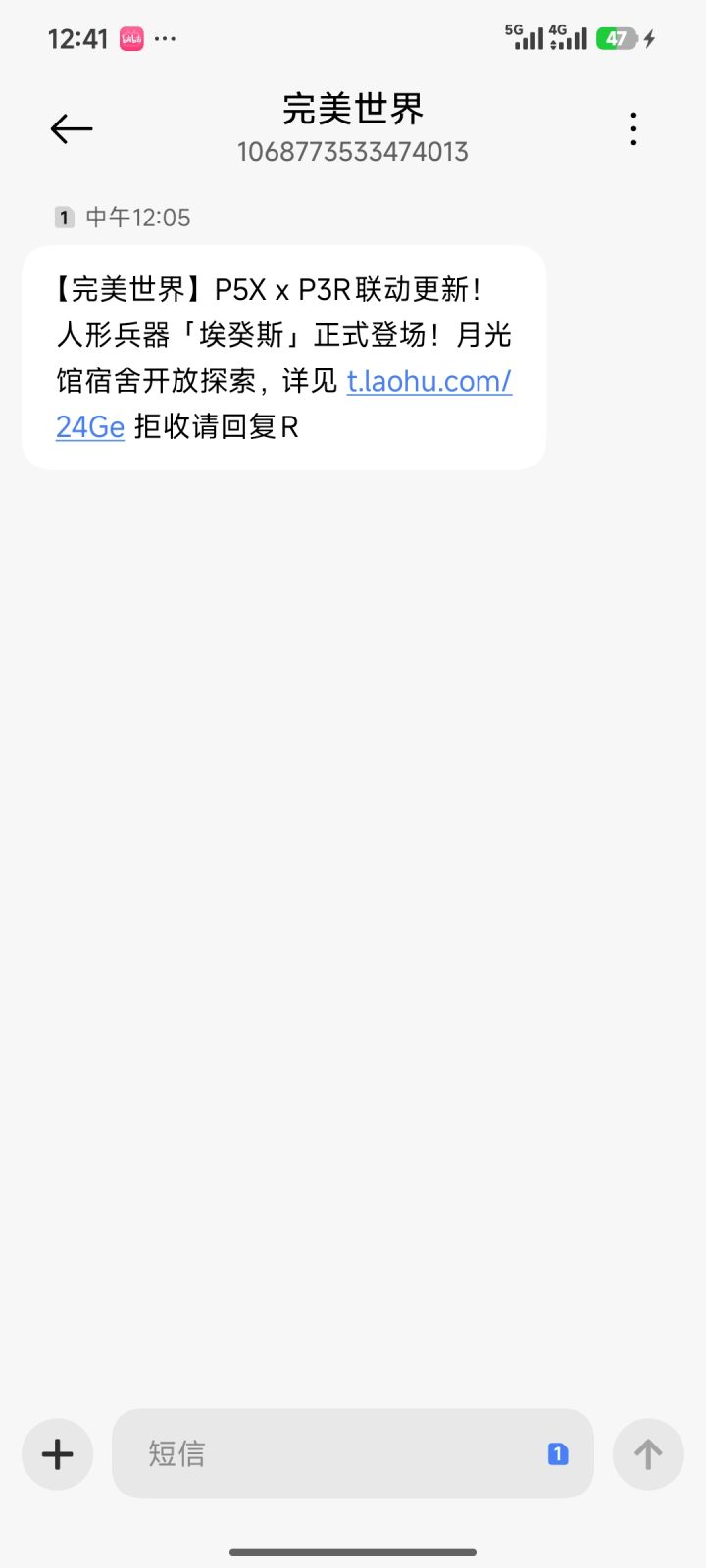The width and height of the screenshot is (706, 1568).
Task: Tap the blue unread badge in message field
Action: [558, 1454]
